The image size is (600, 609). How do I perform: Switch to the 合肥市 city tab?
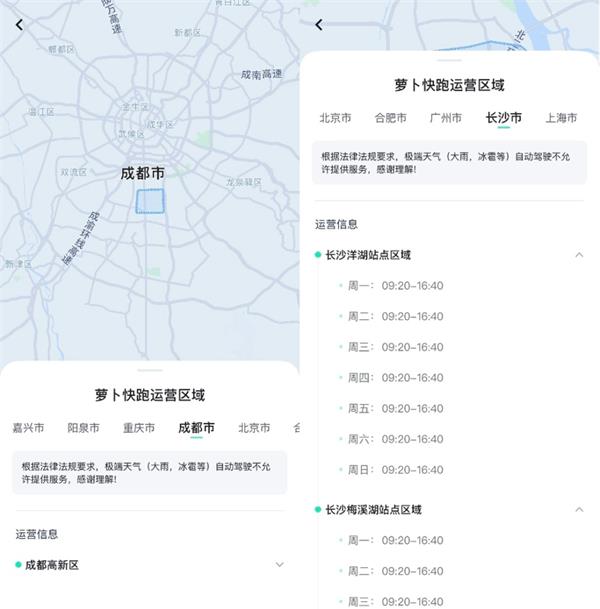(391, 118)
